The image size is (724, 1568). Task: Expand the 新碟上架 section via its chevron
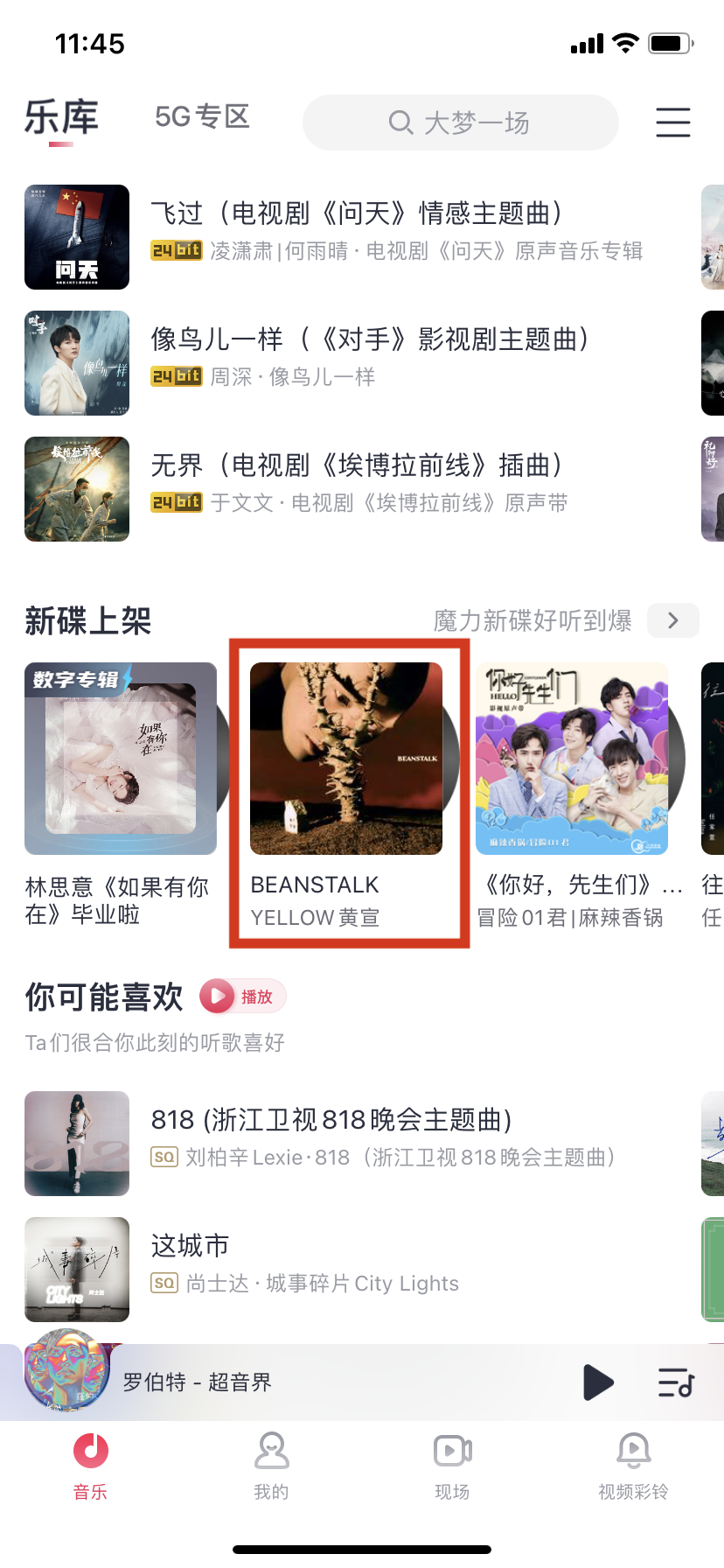tap(672, 620)
